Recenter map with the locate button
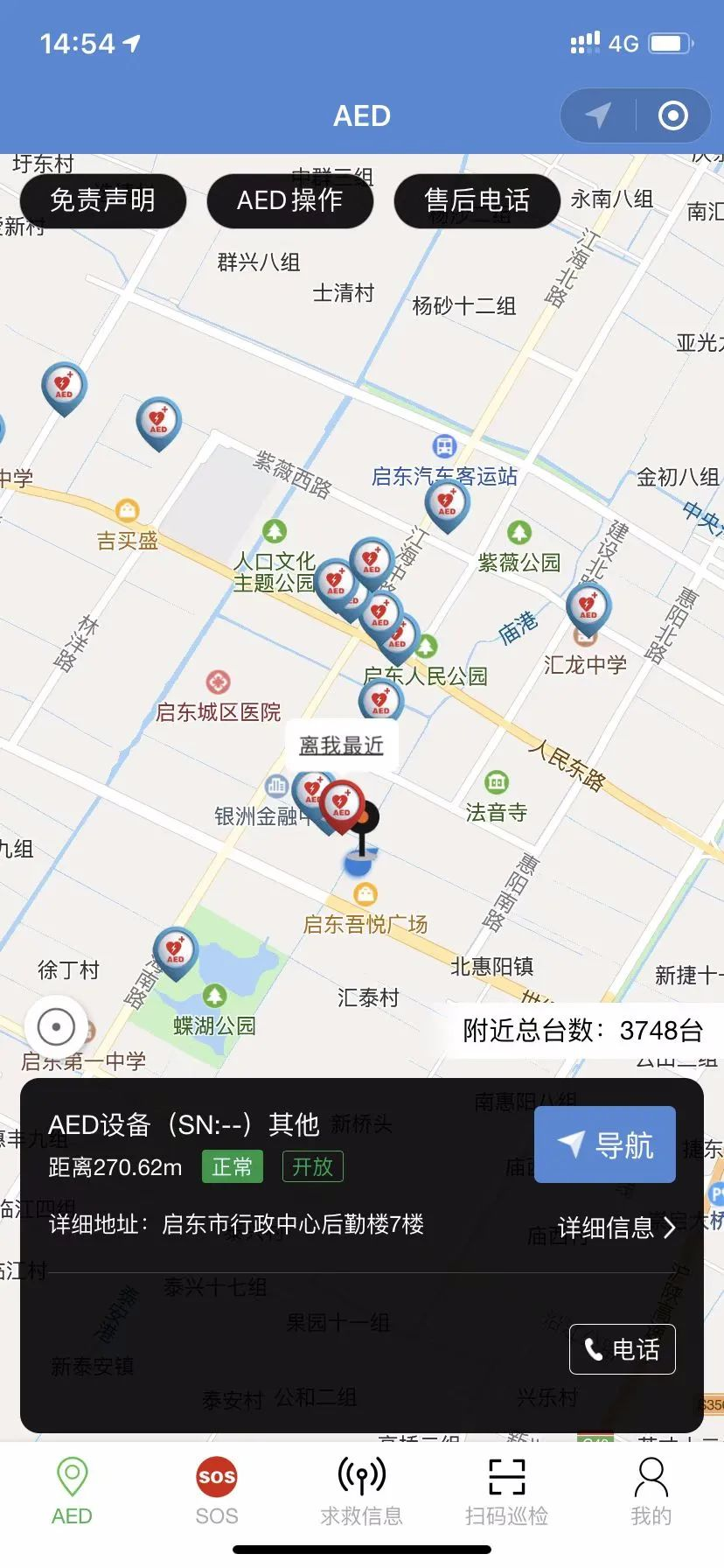Image resolution: width=724 pixels, height=1568 pixels. [56, 1026]
